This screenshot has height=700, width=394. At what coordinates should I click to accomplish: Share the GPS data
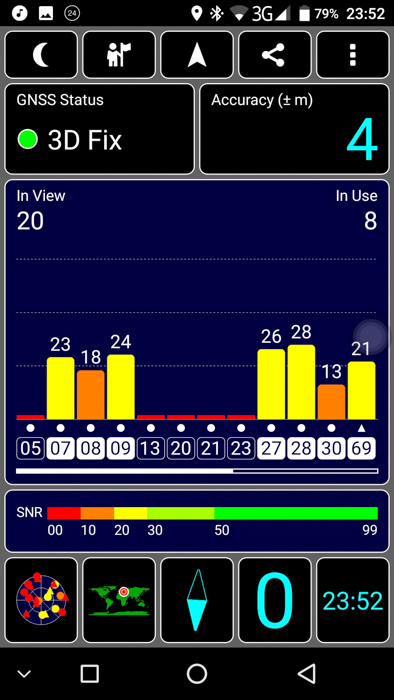tap(275, 55)
